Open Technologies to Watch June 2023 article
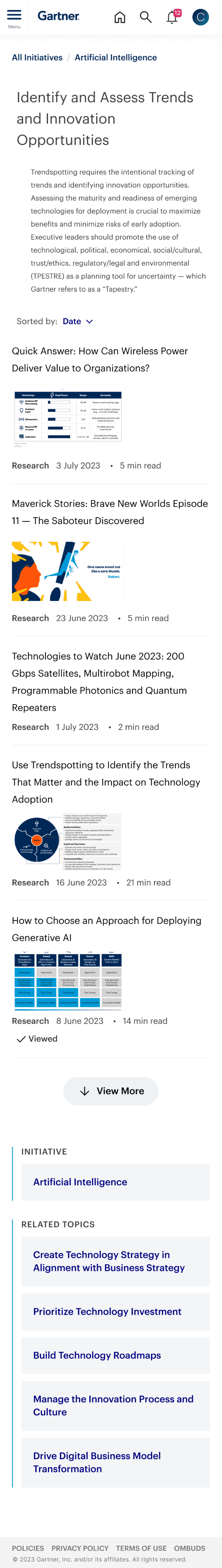This screenshot has width=222, height=1568. pos(99,682)
